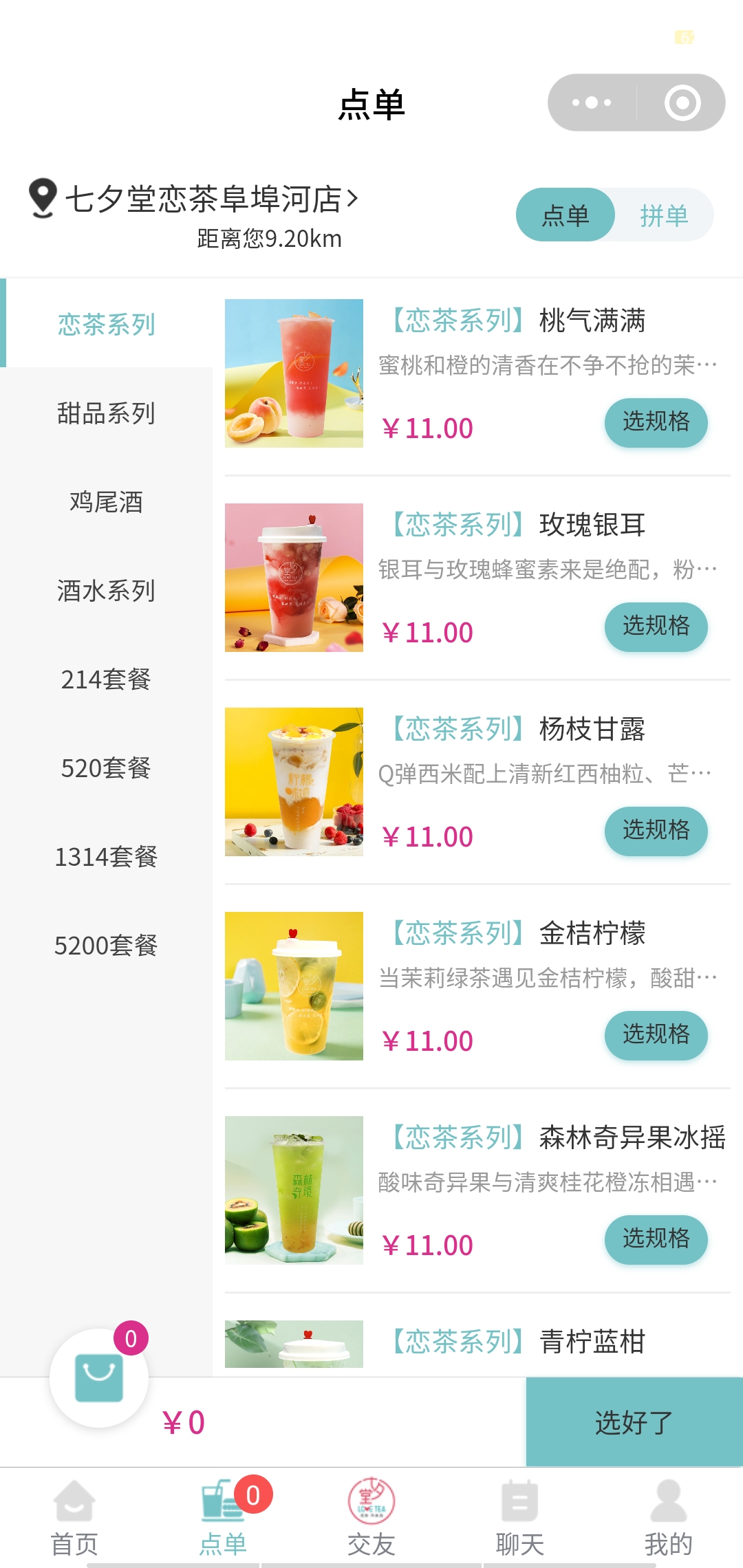Select options for 杨枝甘露
Image resolution: width=743 pixels, height=1568 pixels.
(x=656, y=830)
